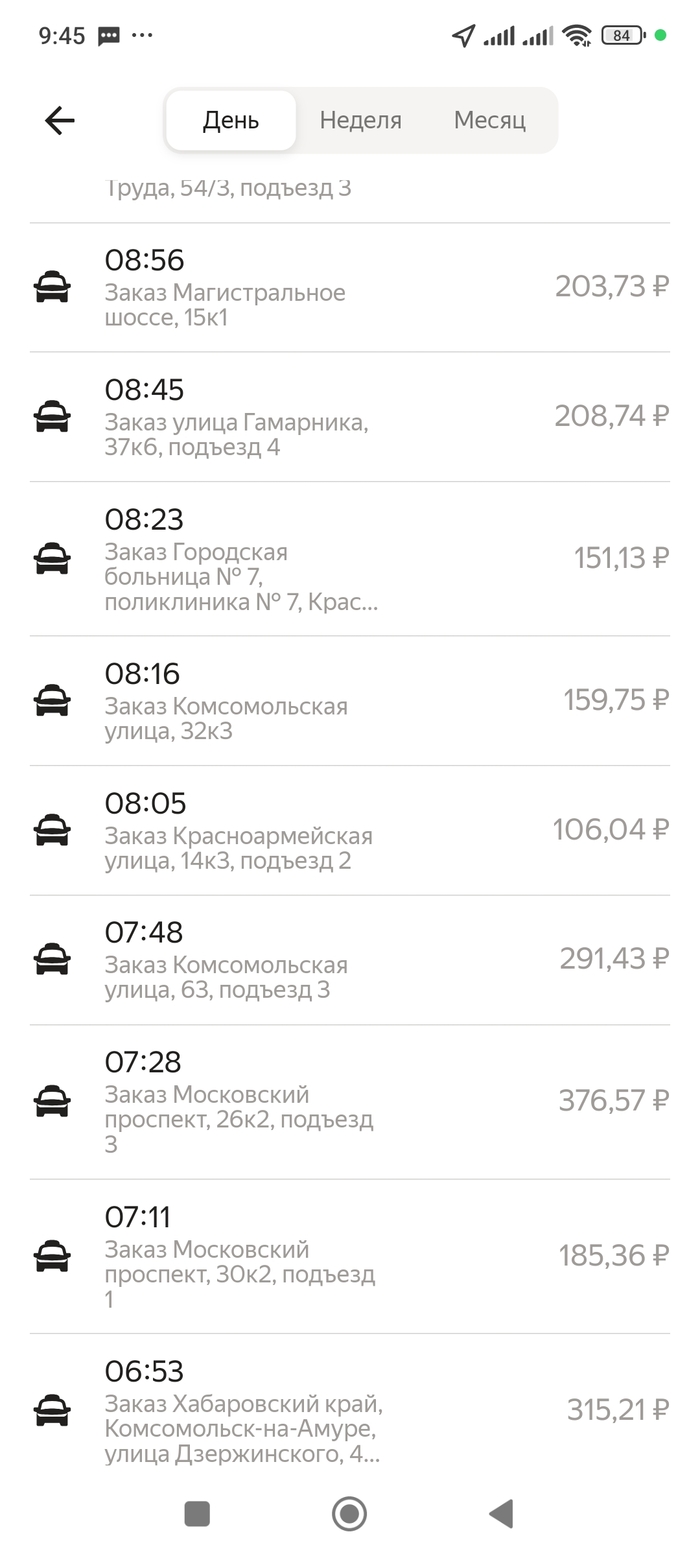Switch to the Месяц tab
The width and height of the screenshot is (700, 1556).
(x=489, y=121)
